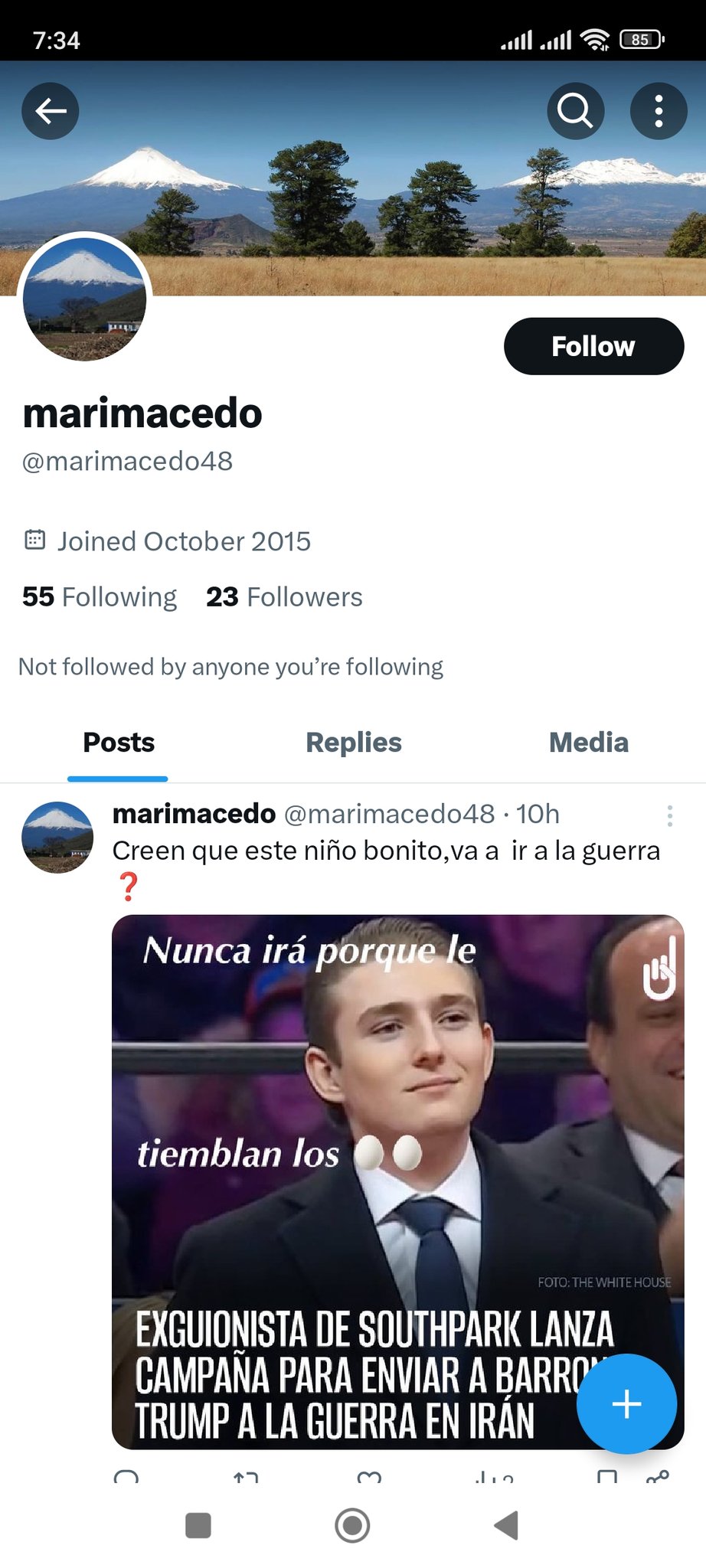Image resolution: width=706 pixels, height=1568 pixels.
Task: Follow marimacedo
Action: click(593, 346)
